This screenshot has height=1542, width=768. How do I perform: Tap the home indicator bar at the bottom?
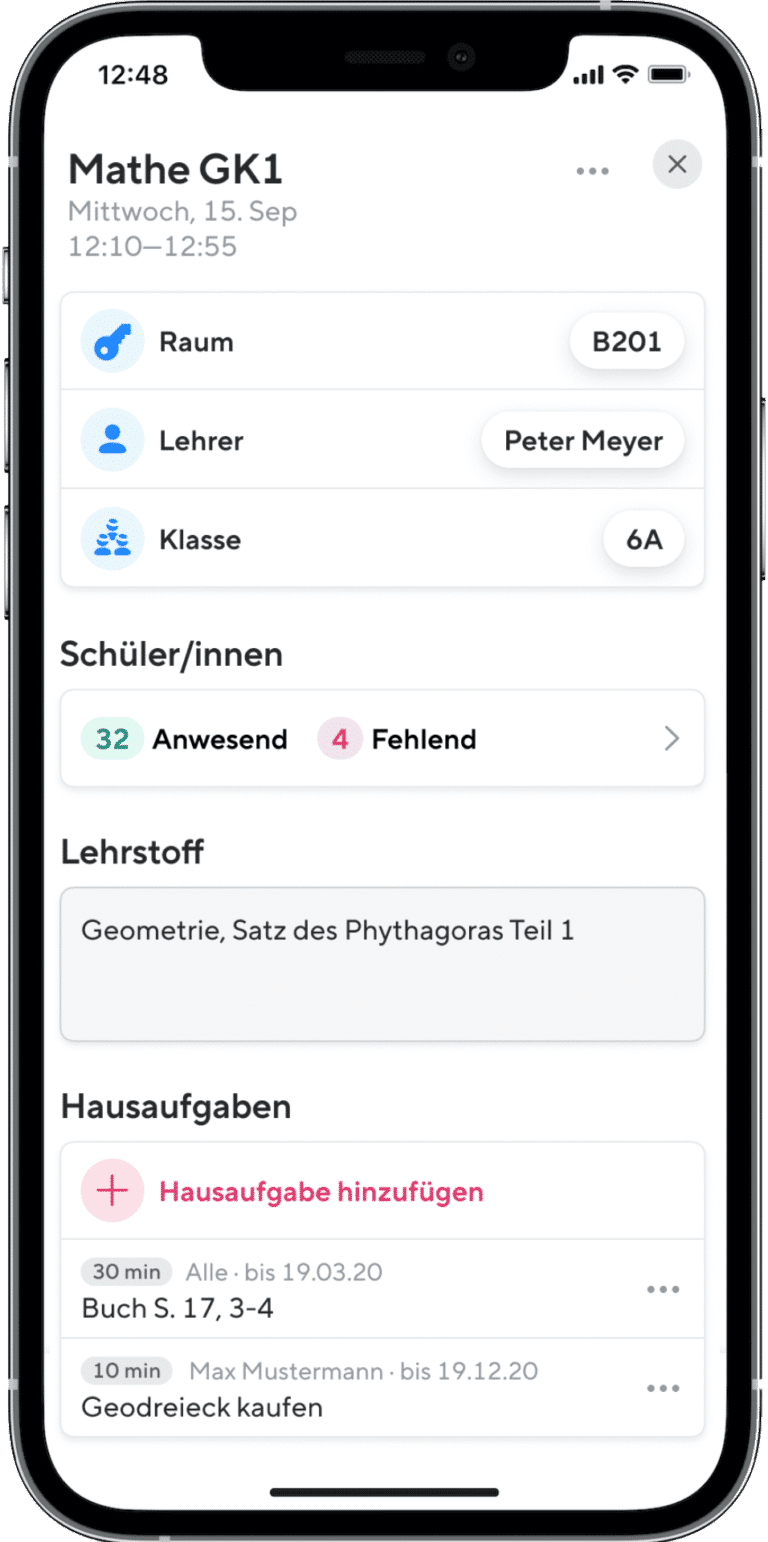(384, 1489)
